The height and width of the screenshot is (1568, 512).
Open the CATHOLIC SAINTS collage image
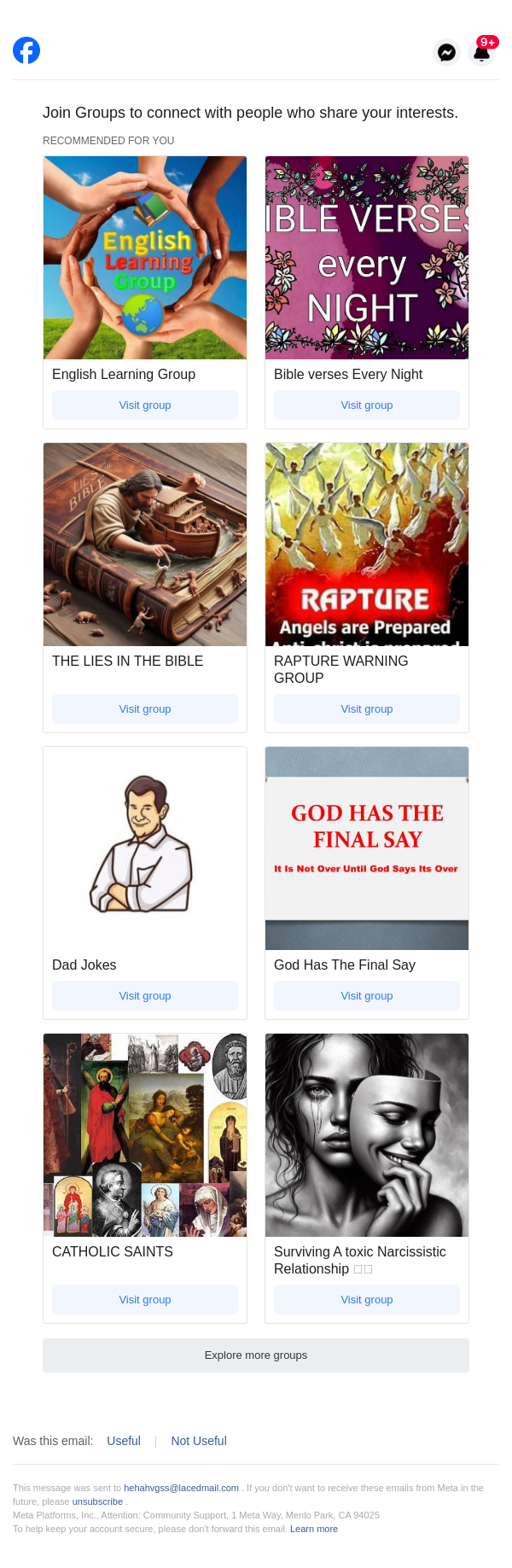[145, 1135]
